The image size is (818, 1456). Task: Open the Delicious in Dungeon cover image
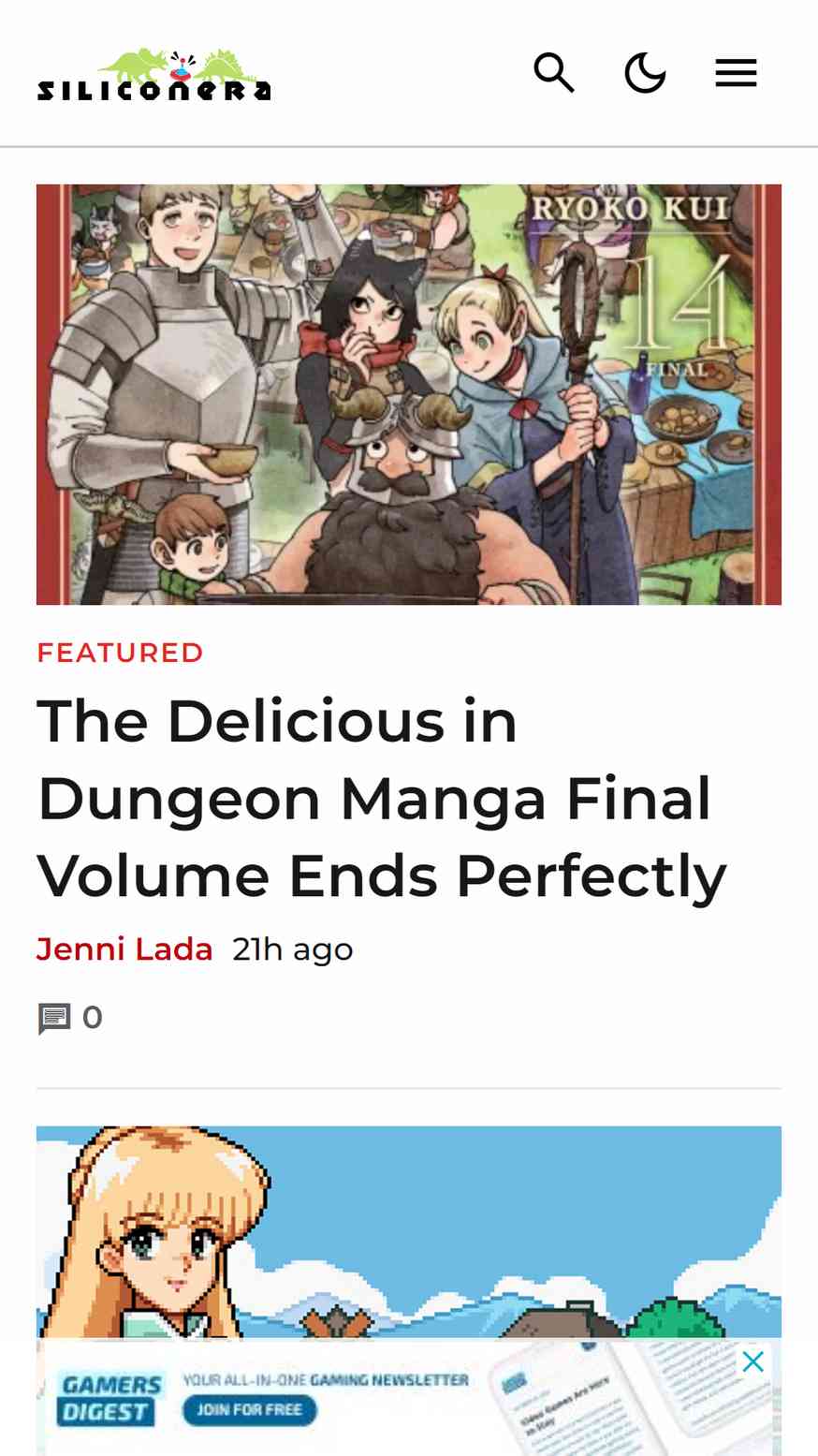(409, 394)
